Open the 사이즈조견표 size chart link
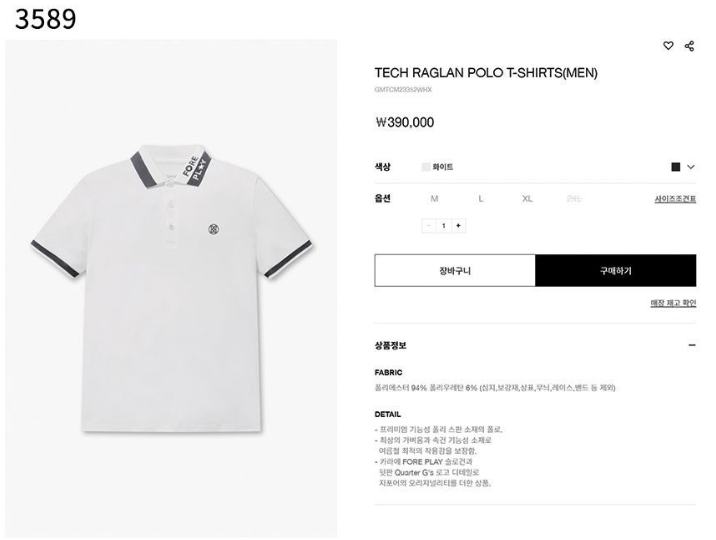The width and height of the screenshot is (716, 540). pyautogui.click(x=675, y=199)
